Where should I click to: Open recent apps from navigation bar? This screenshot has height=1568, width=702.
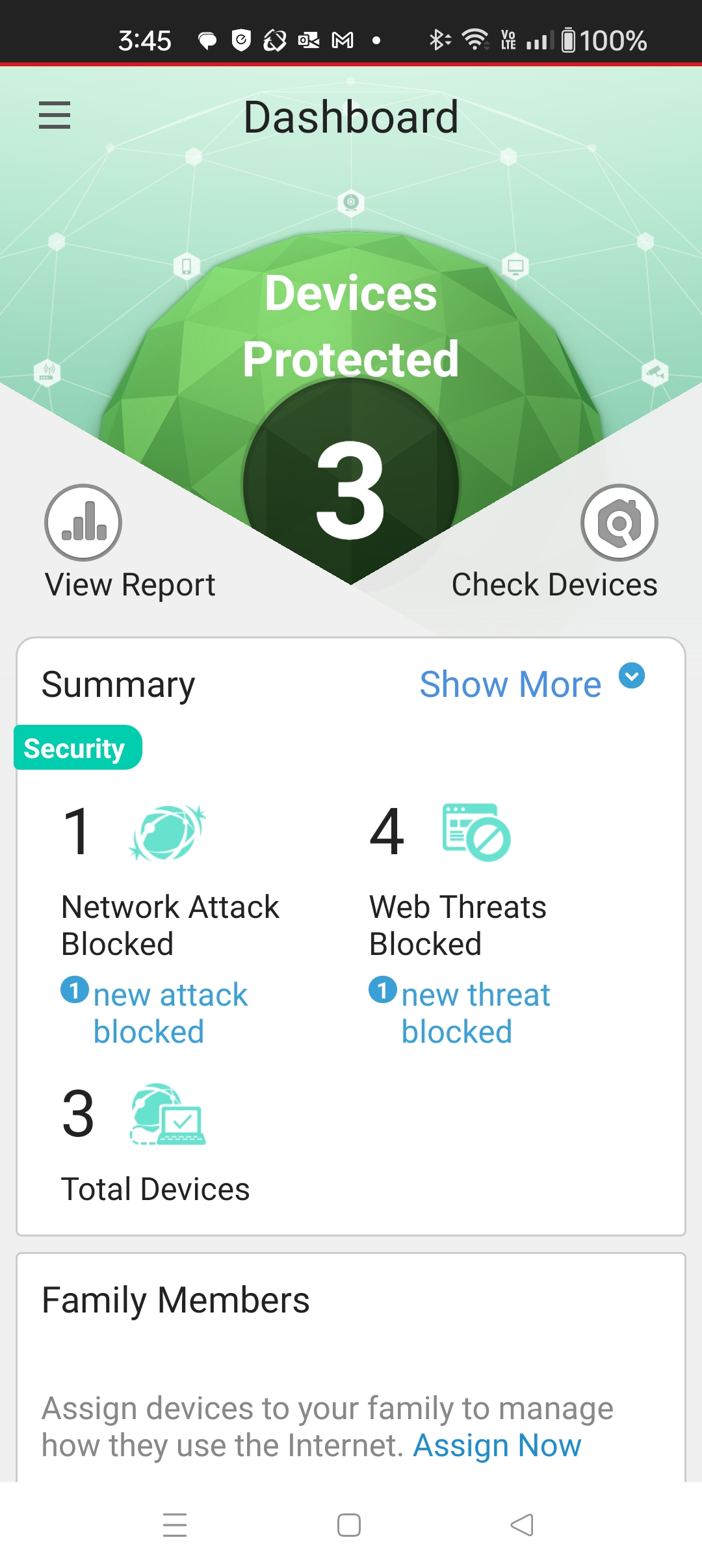(x=175, y=1525)
